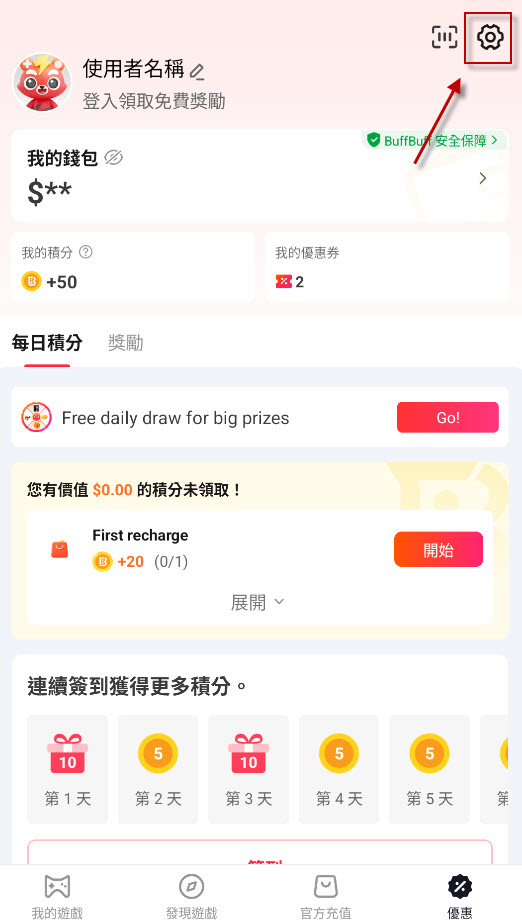This screenshot has height=923, width=522.
Task: Open the 我的積分 points card
Action: 133,267
